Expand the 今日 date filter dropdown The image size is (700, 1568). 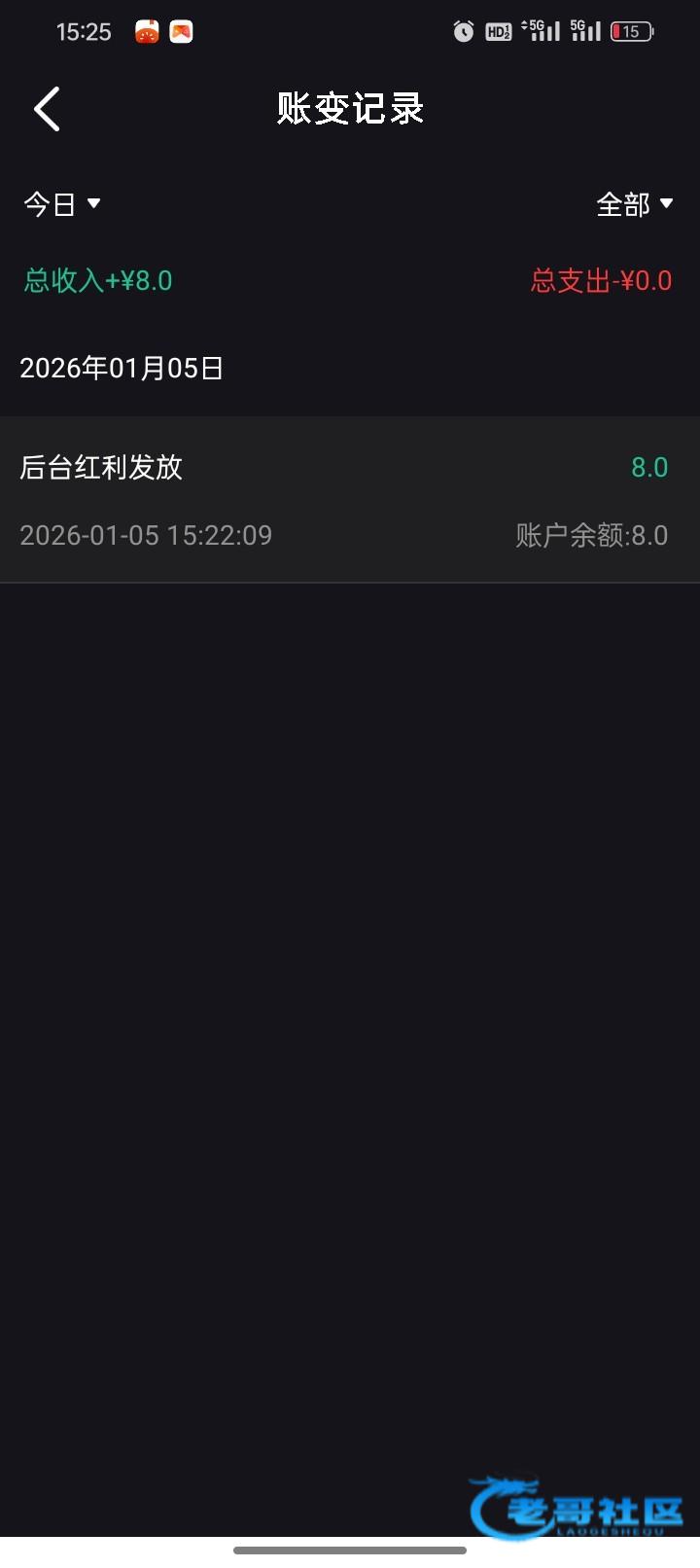point(62,204)
